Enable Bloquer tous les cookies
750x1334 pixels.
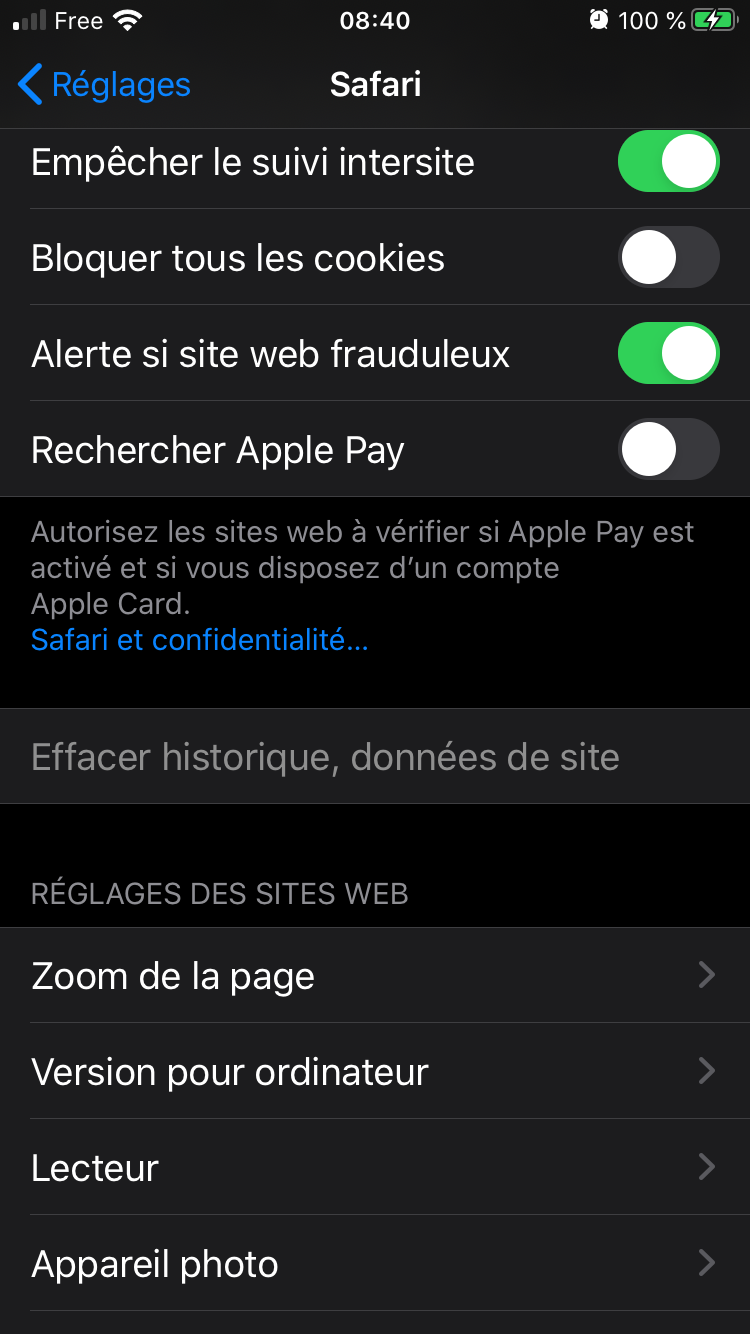coord(668,258)
